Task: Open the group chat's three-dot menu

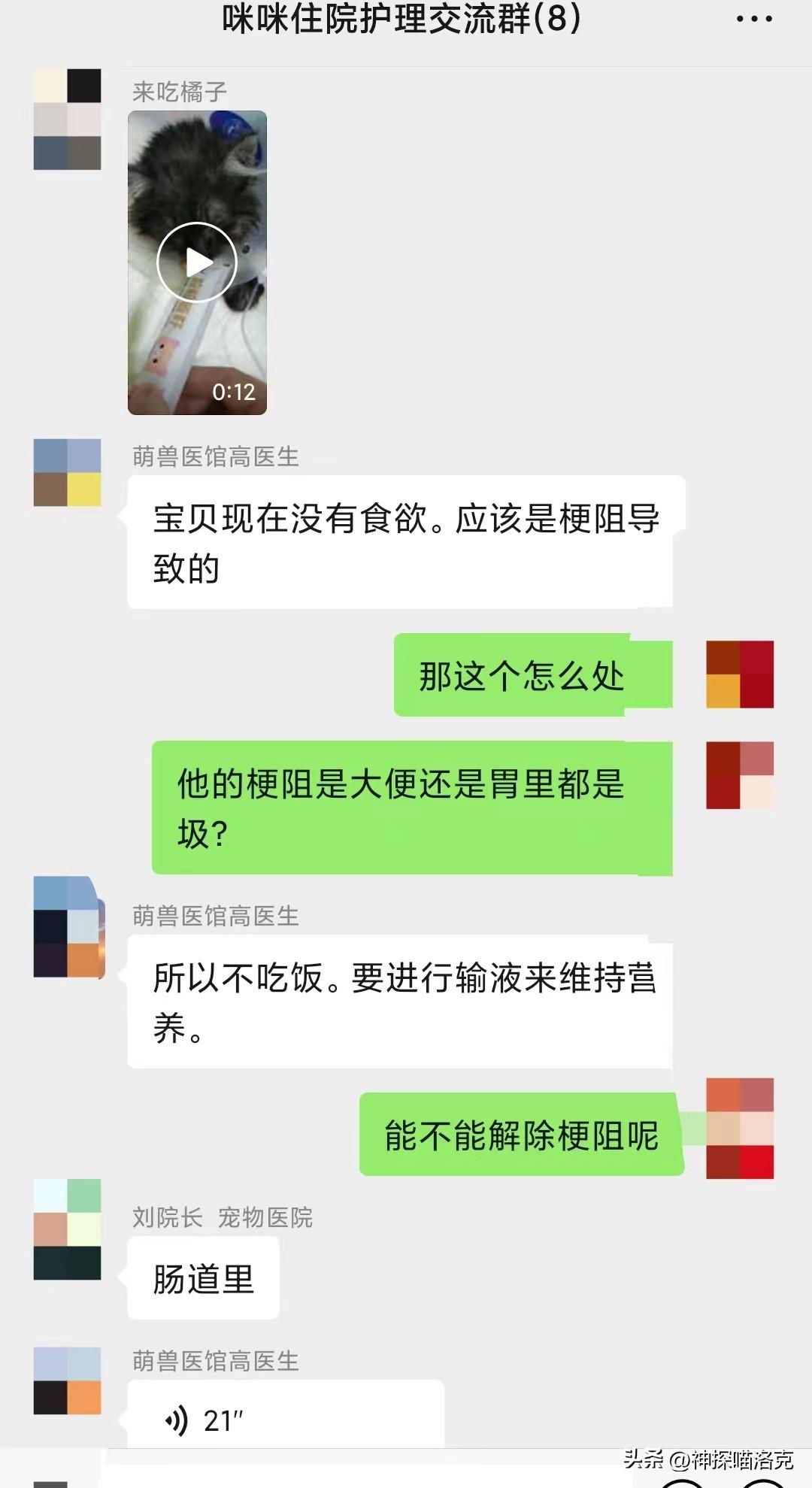Action: [x=754, y=20]
